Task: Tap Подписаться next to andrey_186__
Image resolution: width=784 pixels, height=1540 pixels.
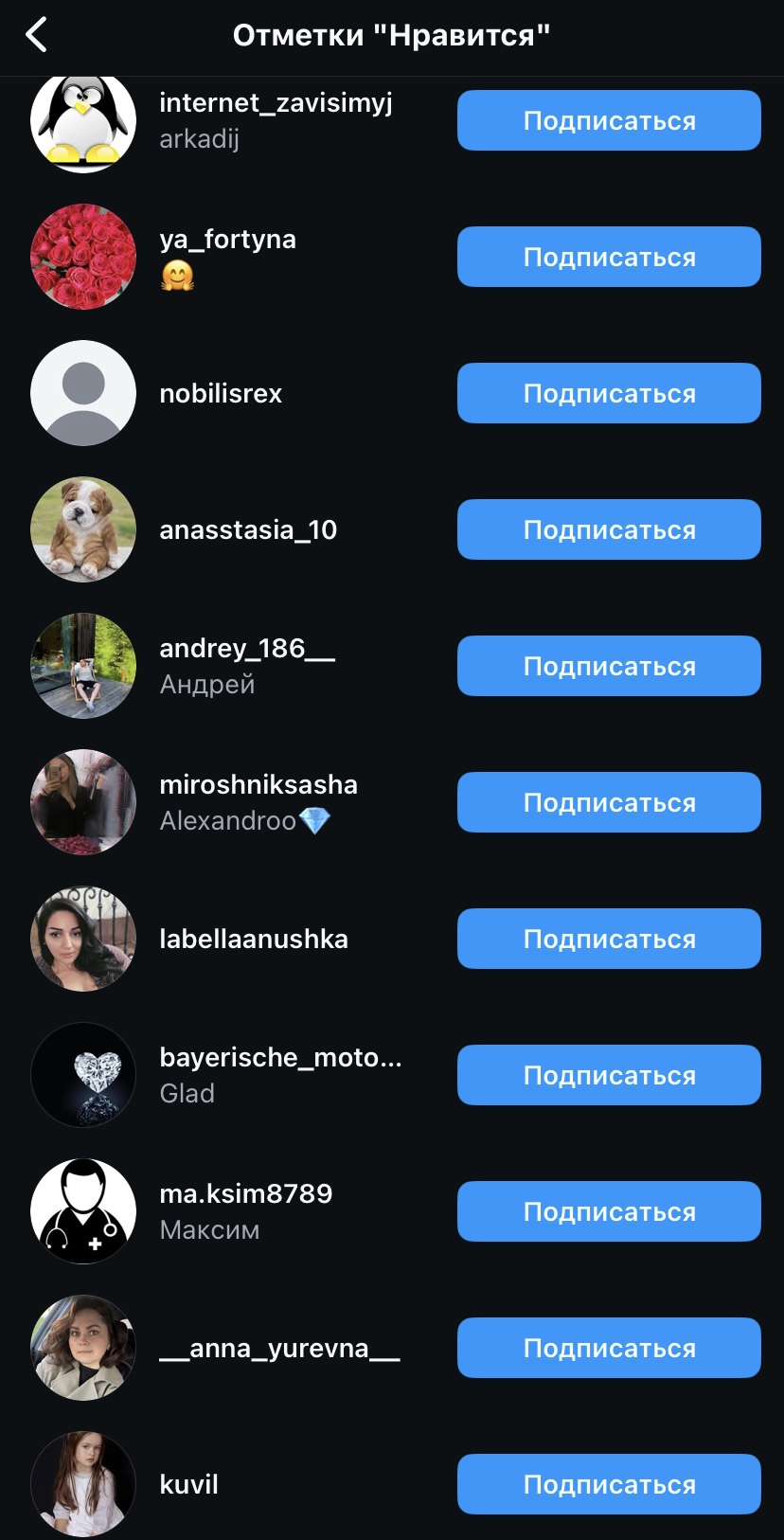Action: pyautogui.click(x=609, y=666)
